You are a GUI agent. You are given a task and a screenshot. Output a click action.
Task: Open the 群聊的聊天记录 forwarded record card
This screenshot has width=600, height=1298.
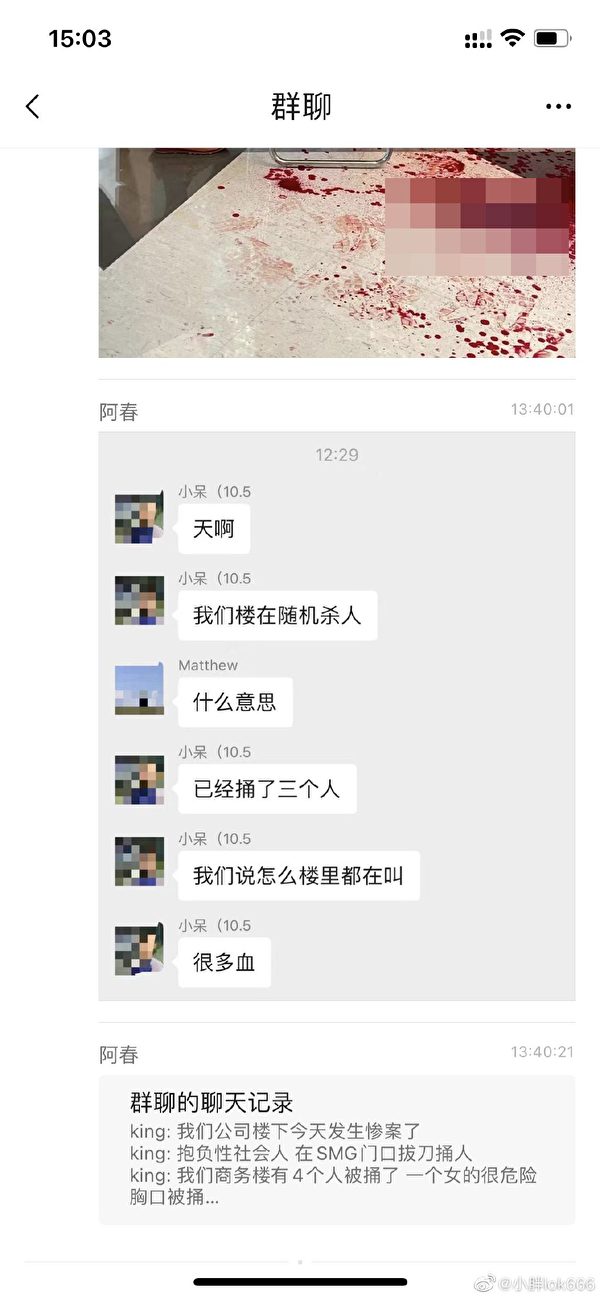[337, 1150]
